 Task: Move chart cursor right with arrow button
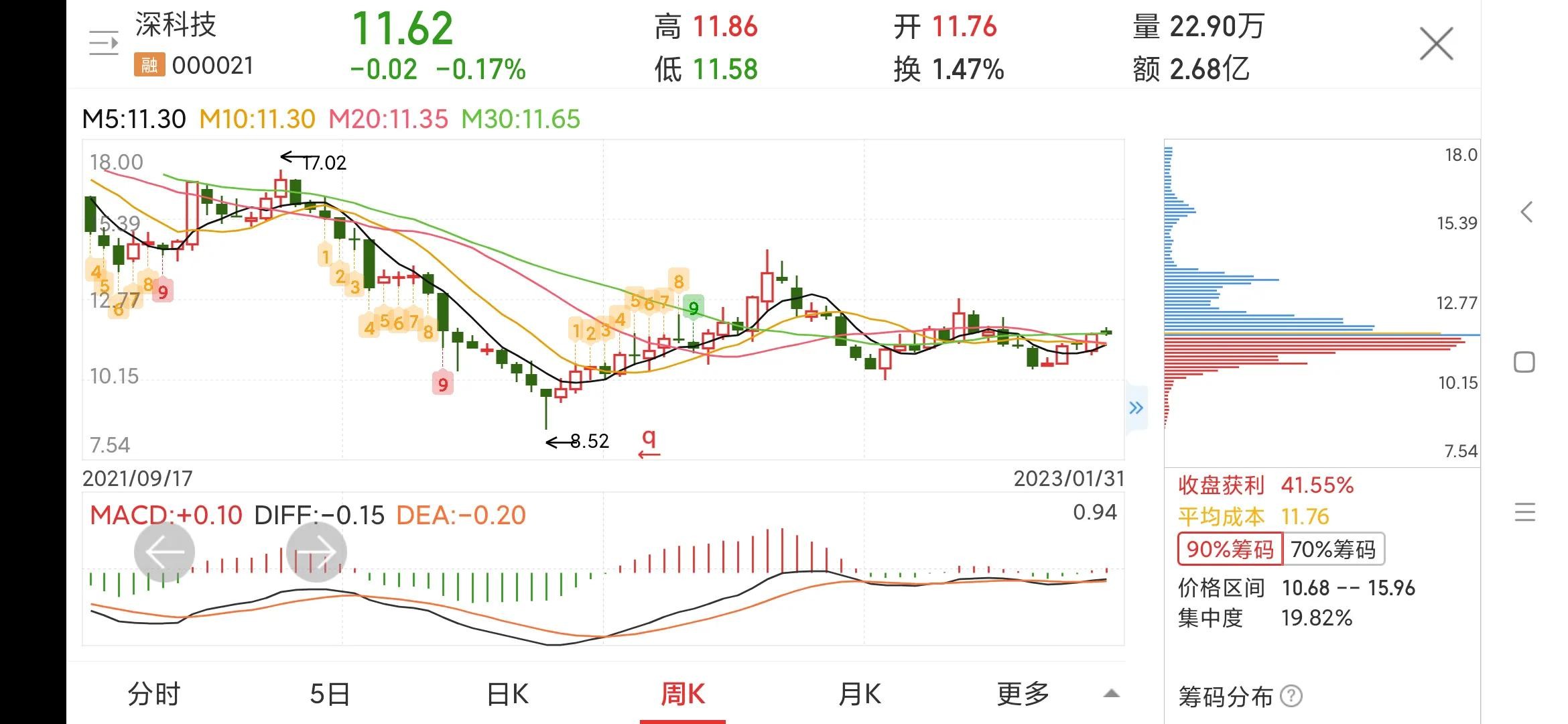click(316, 552)
